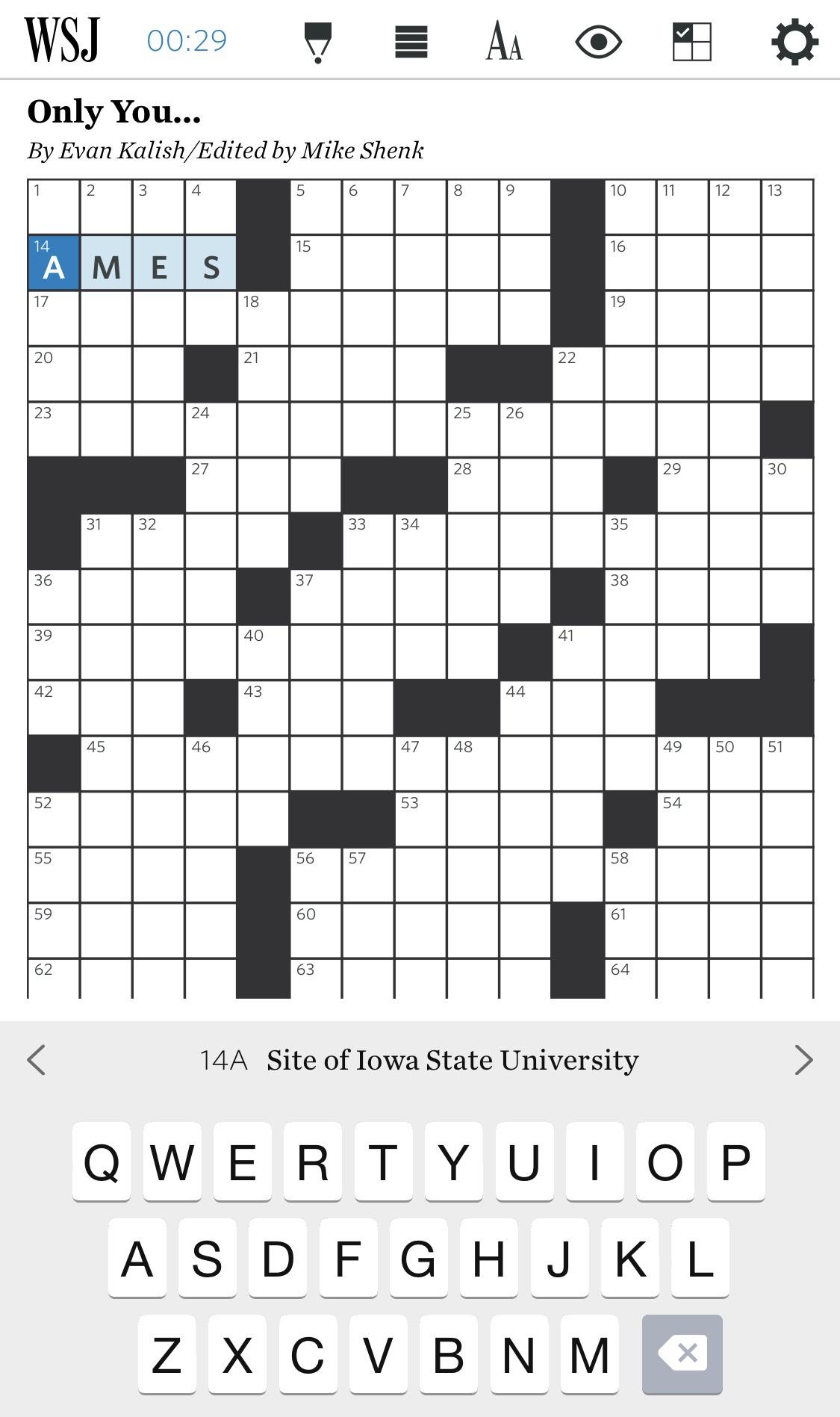
Task: Change the text size
Action: click(504, 42)
